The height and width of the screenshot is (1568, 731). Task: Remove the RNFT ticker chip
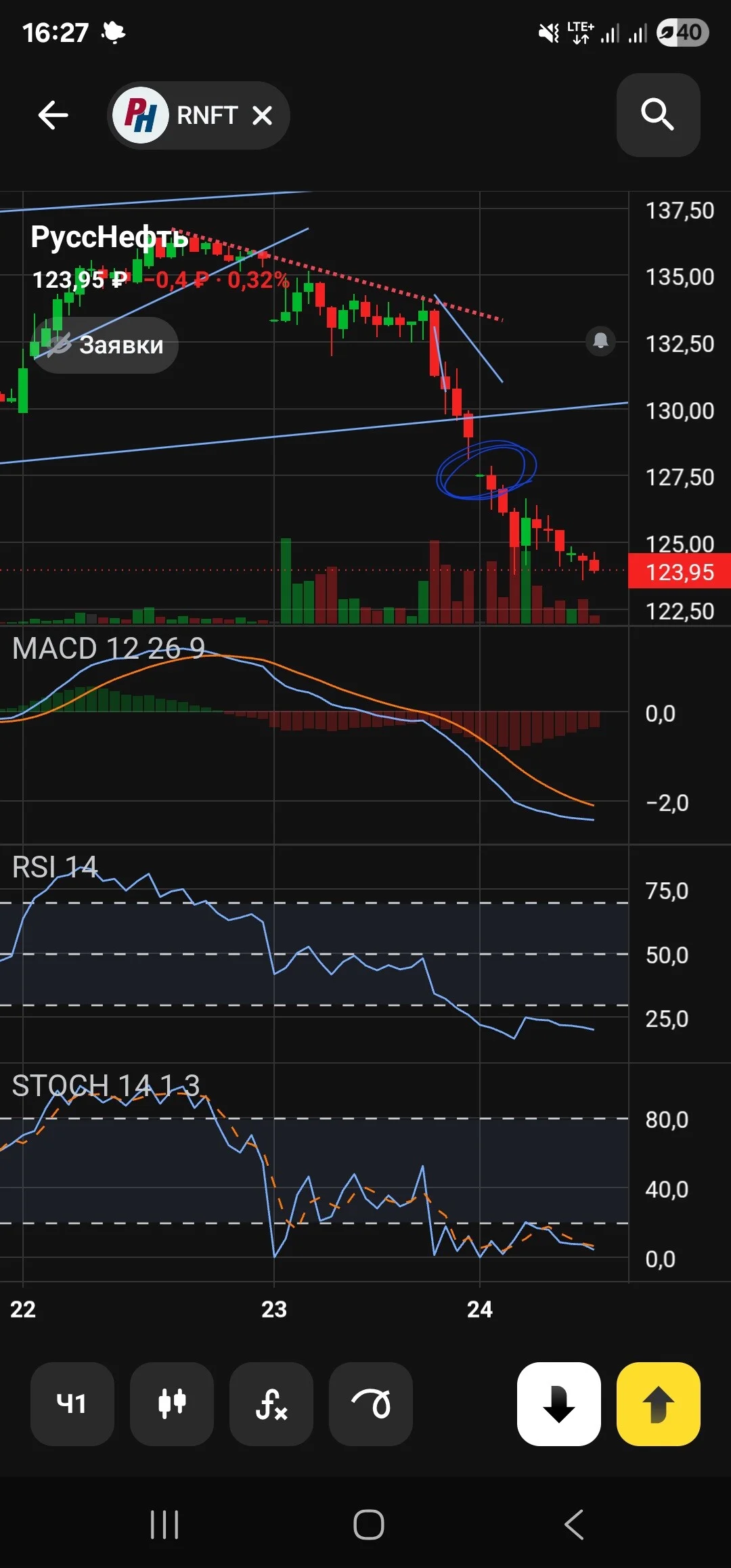pyautogui.click(x=263, y=116)
